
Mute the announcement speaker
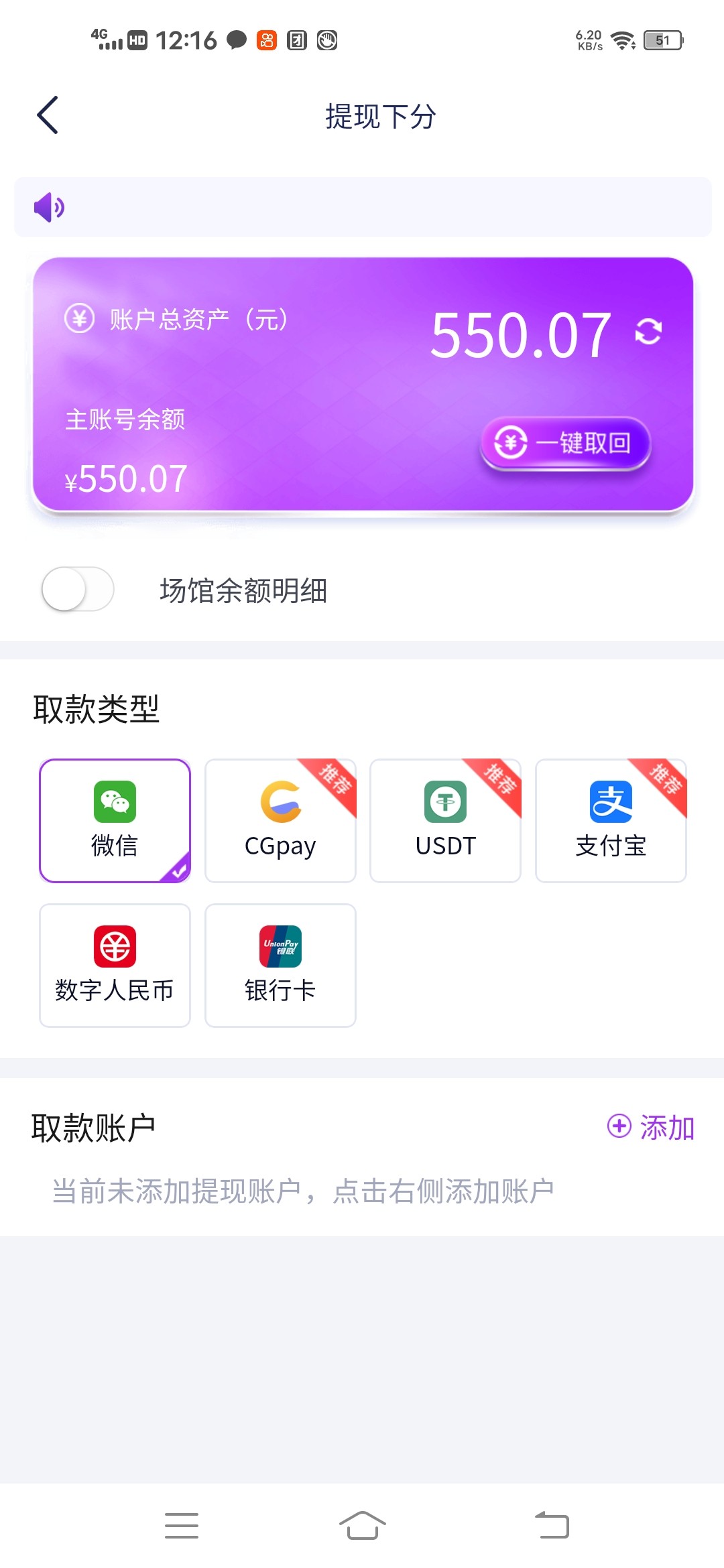(48, 208)
